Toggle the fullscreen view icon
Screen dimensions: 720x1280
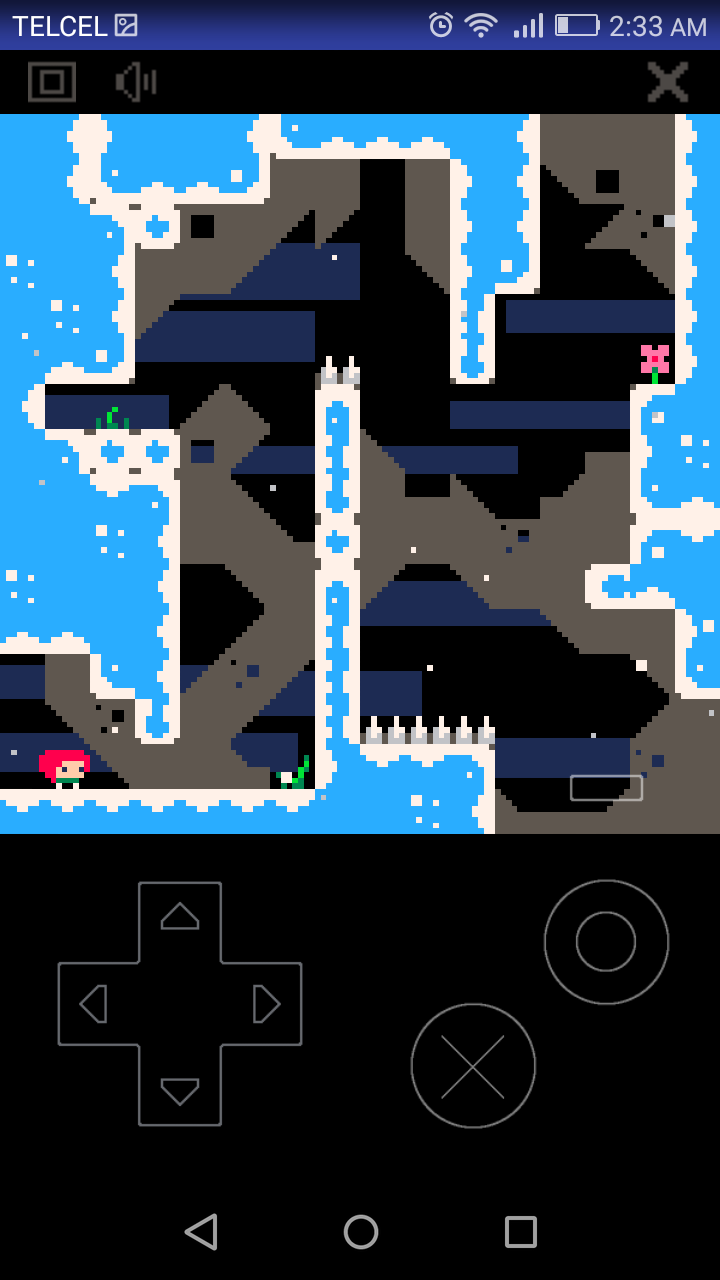[52, 82]
